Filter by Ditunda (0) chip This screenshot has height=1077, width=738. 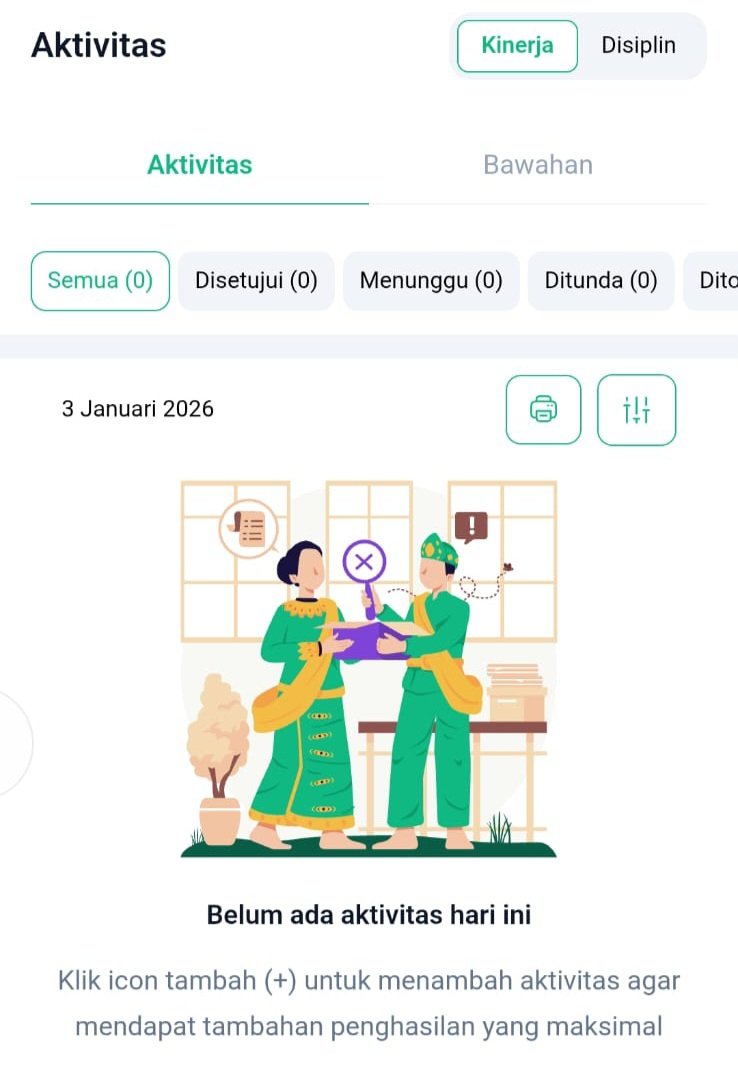point(601,281)
